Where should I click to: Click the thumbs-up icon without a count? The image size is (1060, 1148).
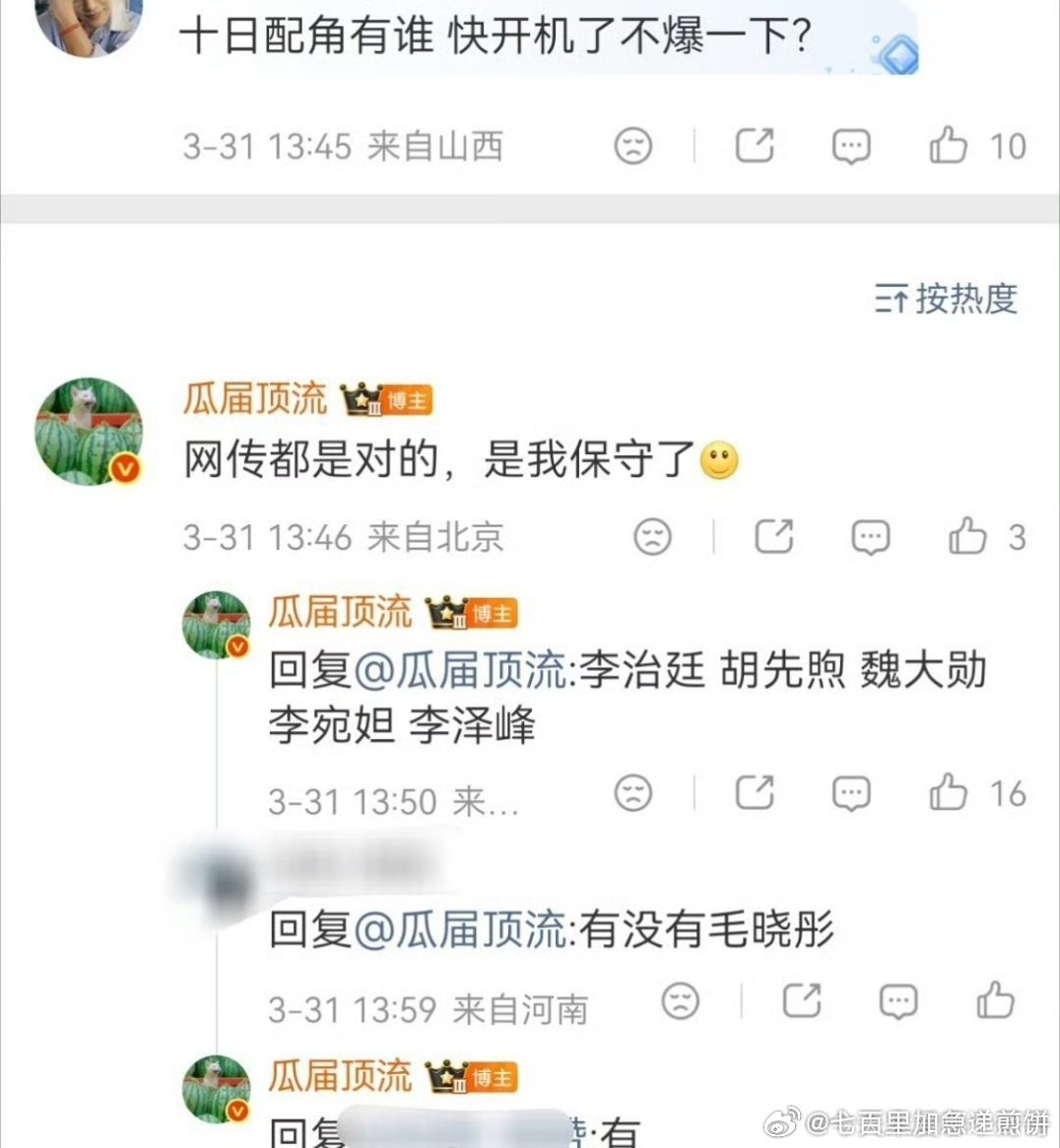point(995,1001)
